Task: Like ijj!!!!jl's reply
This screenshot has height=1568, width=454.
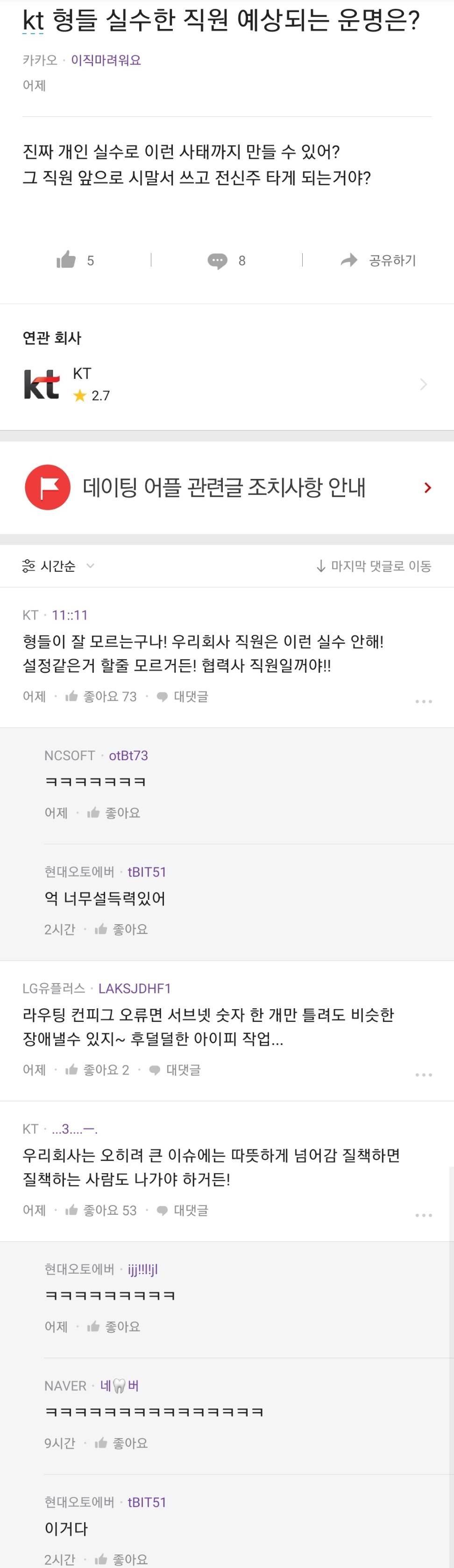Action: 114,1326
